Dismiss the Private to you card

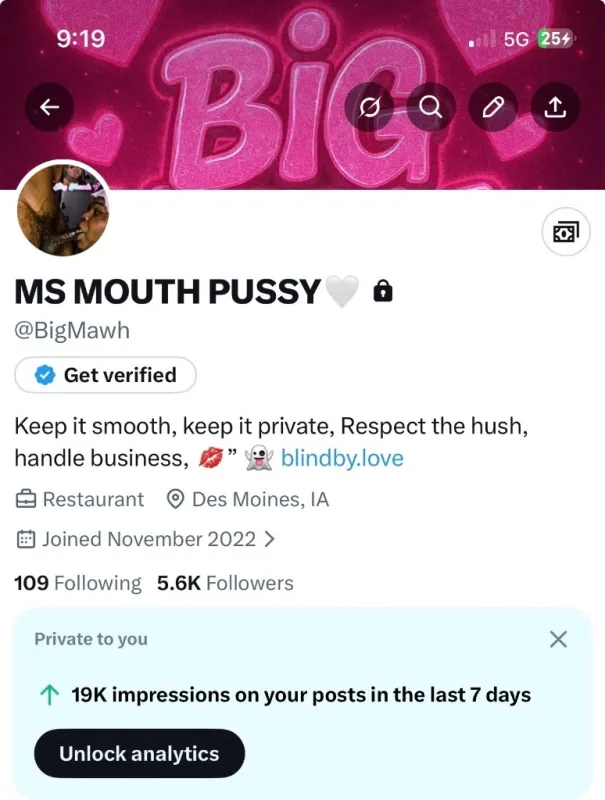(558, 639)
